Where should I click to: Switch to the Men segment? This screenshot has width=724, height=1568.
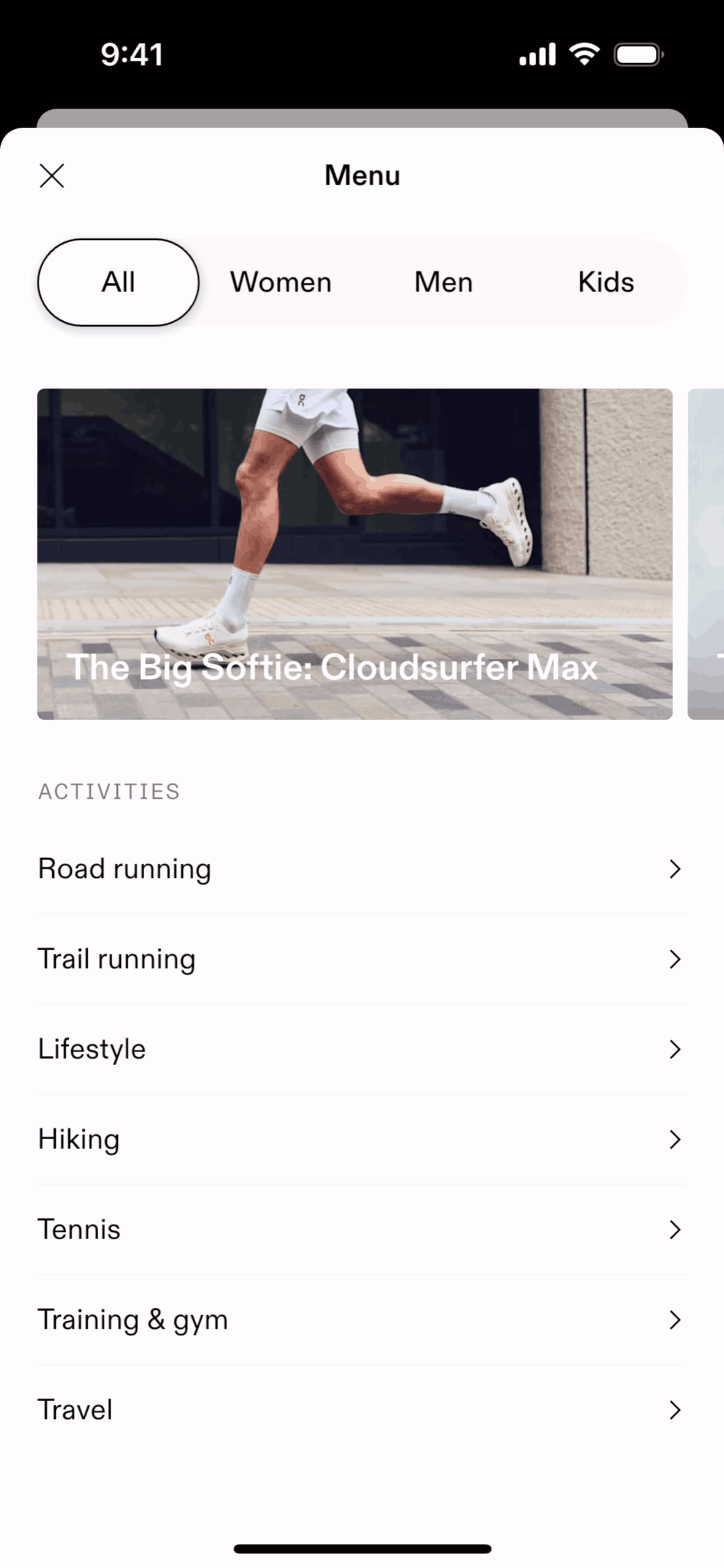(443, 283)
